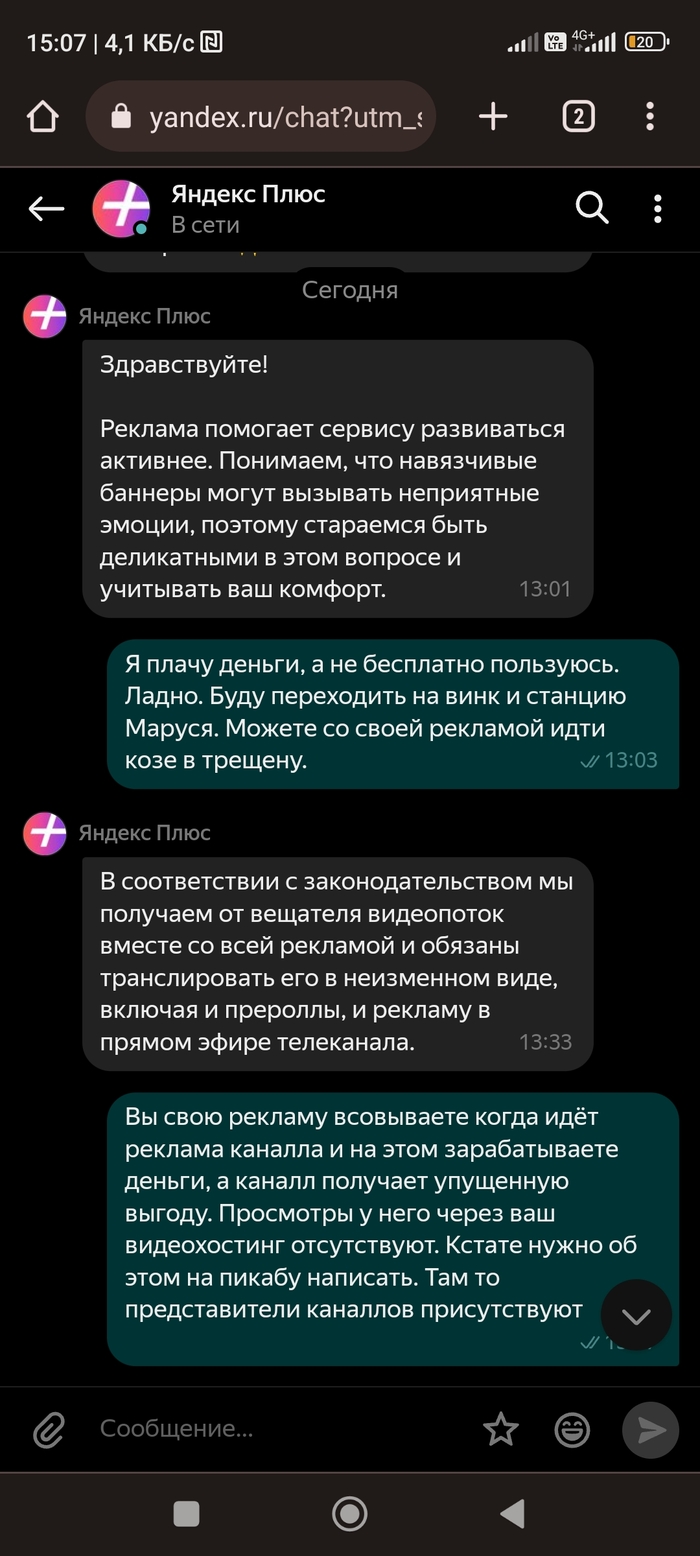
Task: Open the chat overflow menu
Action: 657,208
